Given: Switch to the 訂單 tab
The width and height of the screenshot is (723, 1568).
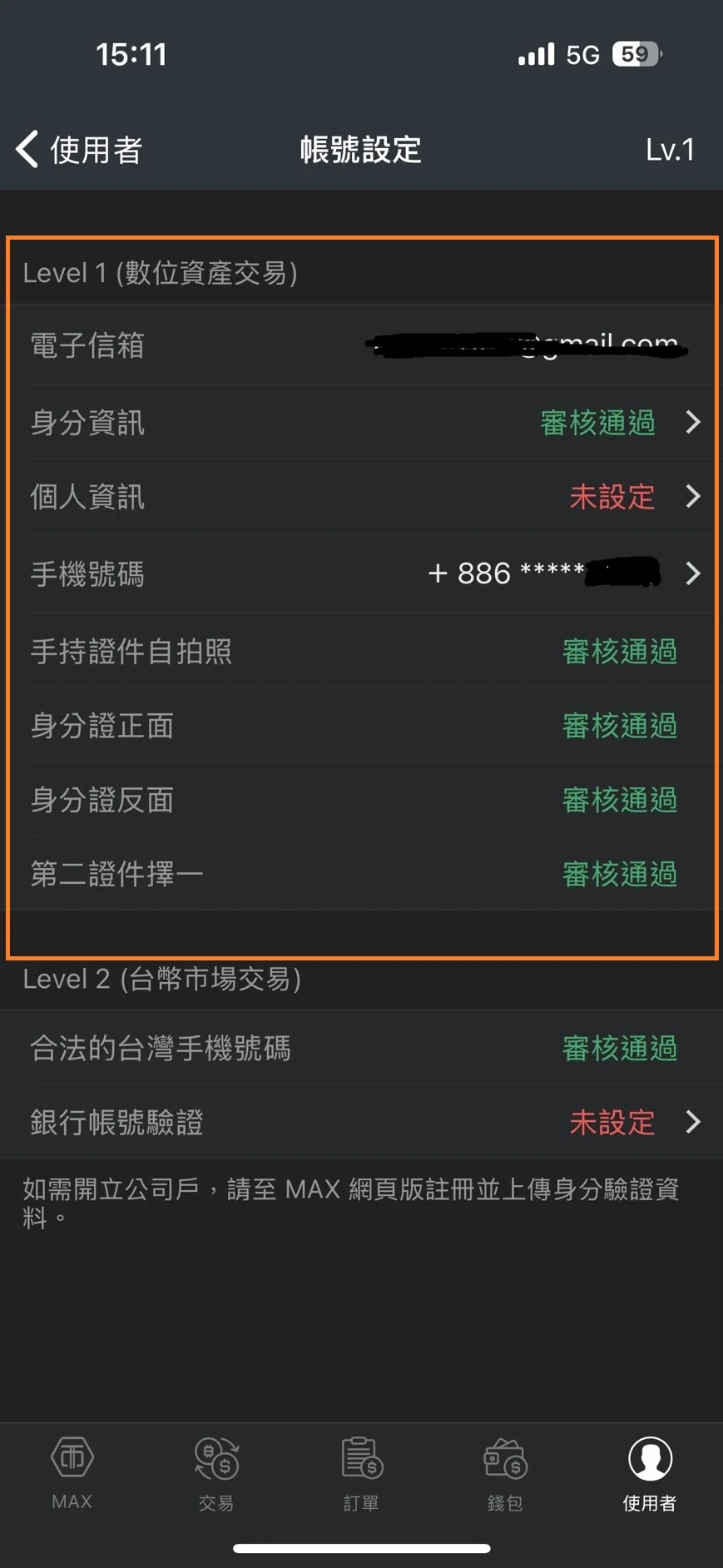Looking at the screenshot, I should coord(361,1473).
